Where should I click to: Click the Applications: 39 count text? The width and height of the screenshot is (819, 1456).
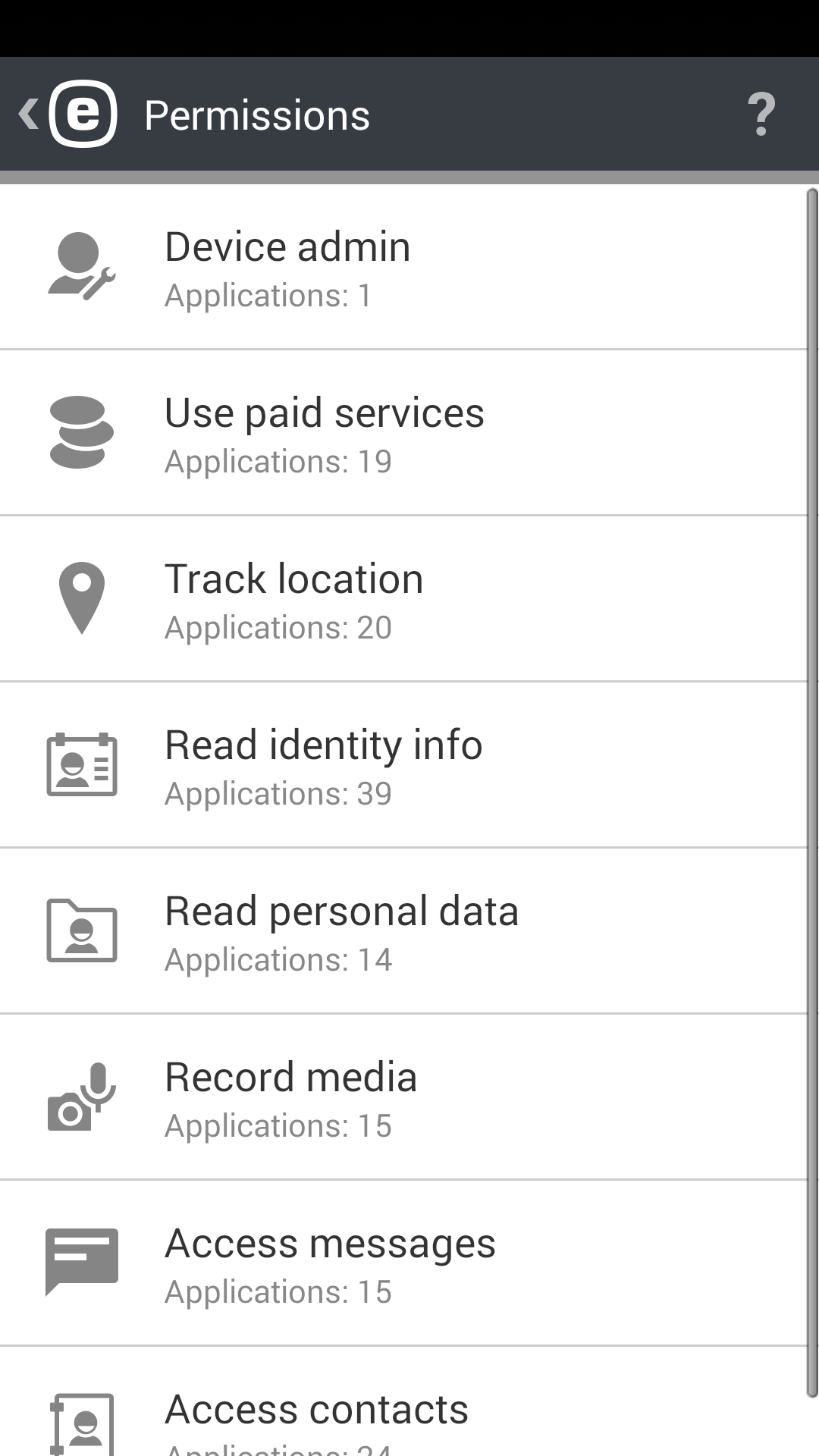click(x=278, y=793)
